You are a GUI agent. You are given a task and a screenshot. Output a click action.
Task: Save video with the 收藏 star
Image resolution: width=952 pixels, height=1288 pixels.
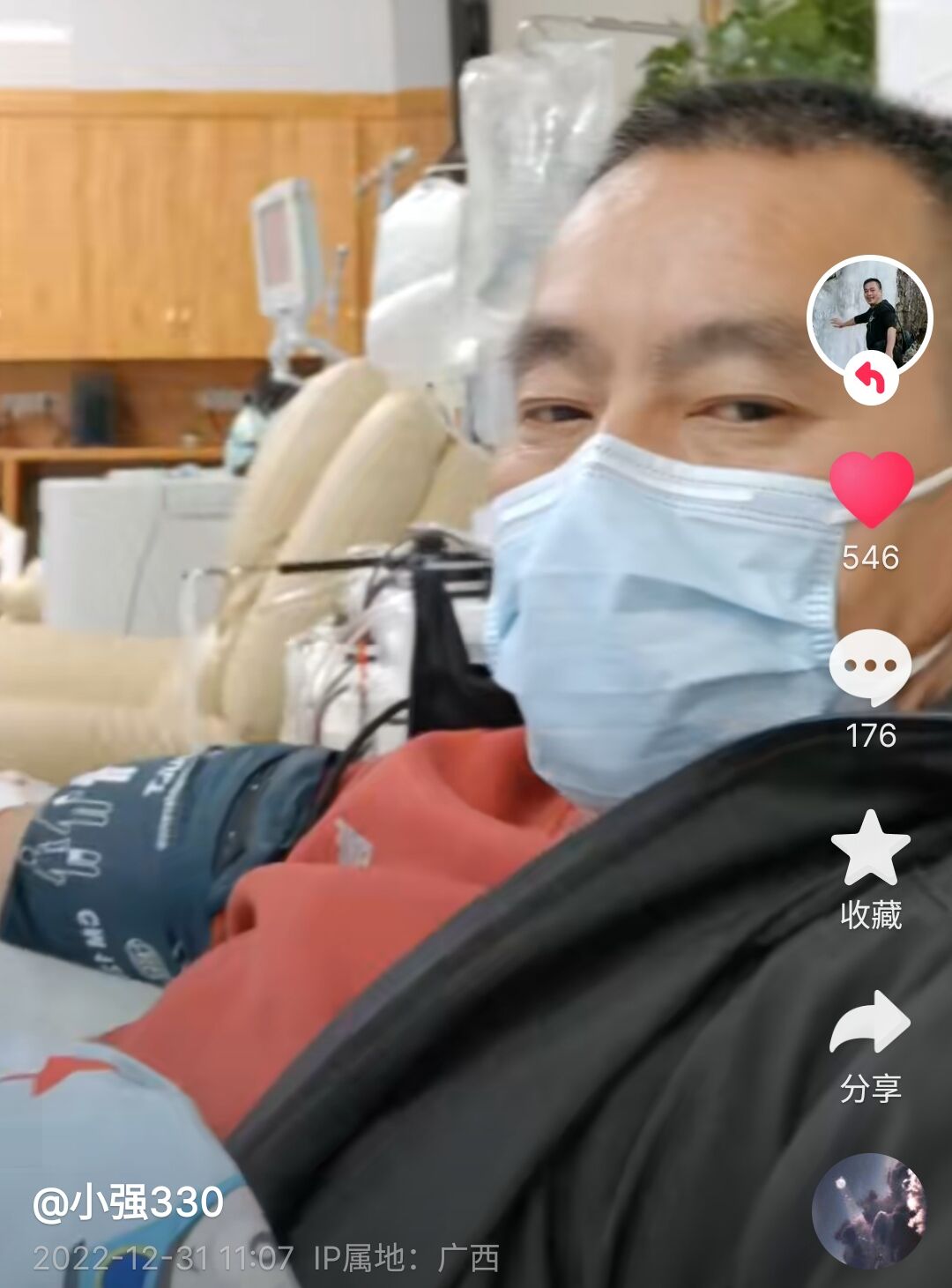click(870, 848)
